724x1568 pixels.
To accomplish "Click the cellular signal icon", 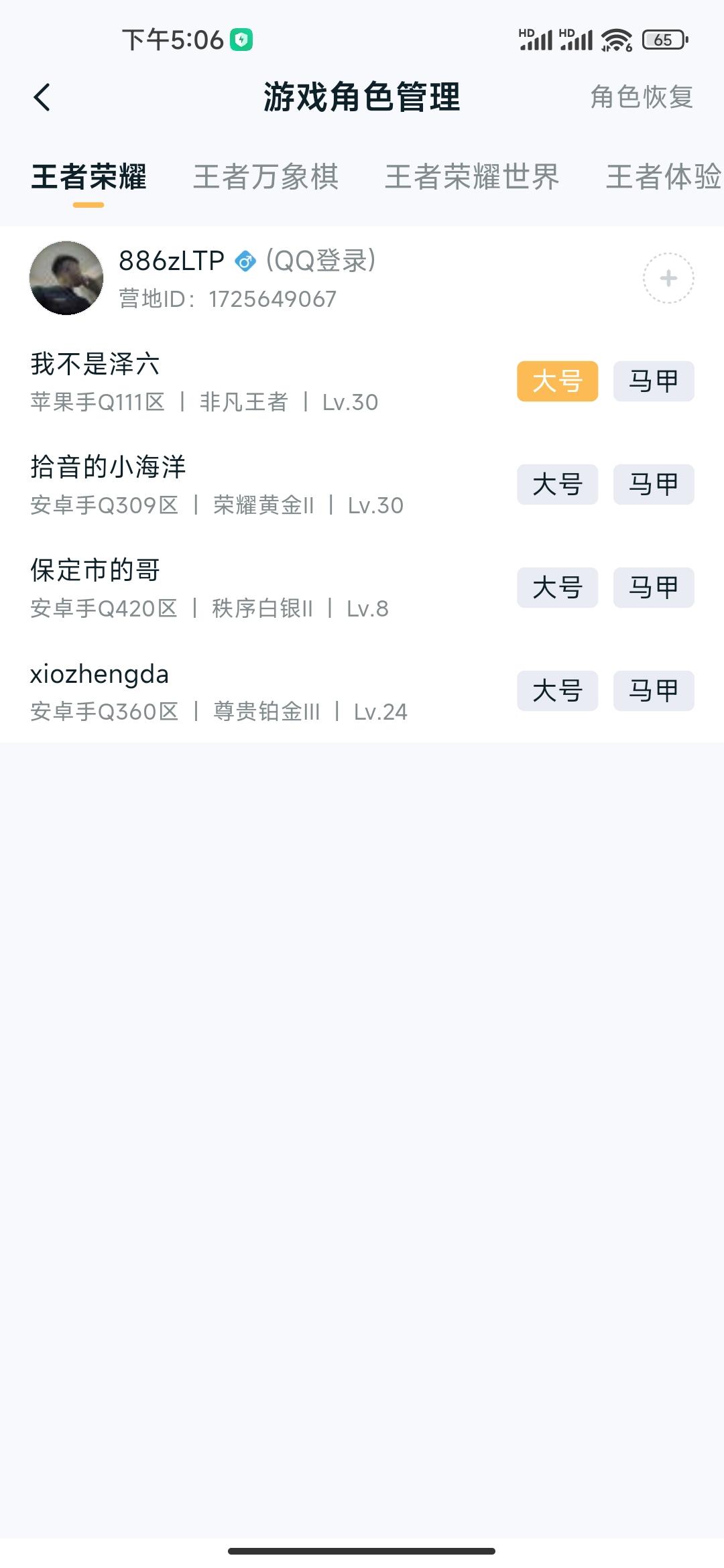I will 536,40.
